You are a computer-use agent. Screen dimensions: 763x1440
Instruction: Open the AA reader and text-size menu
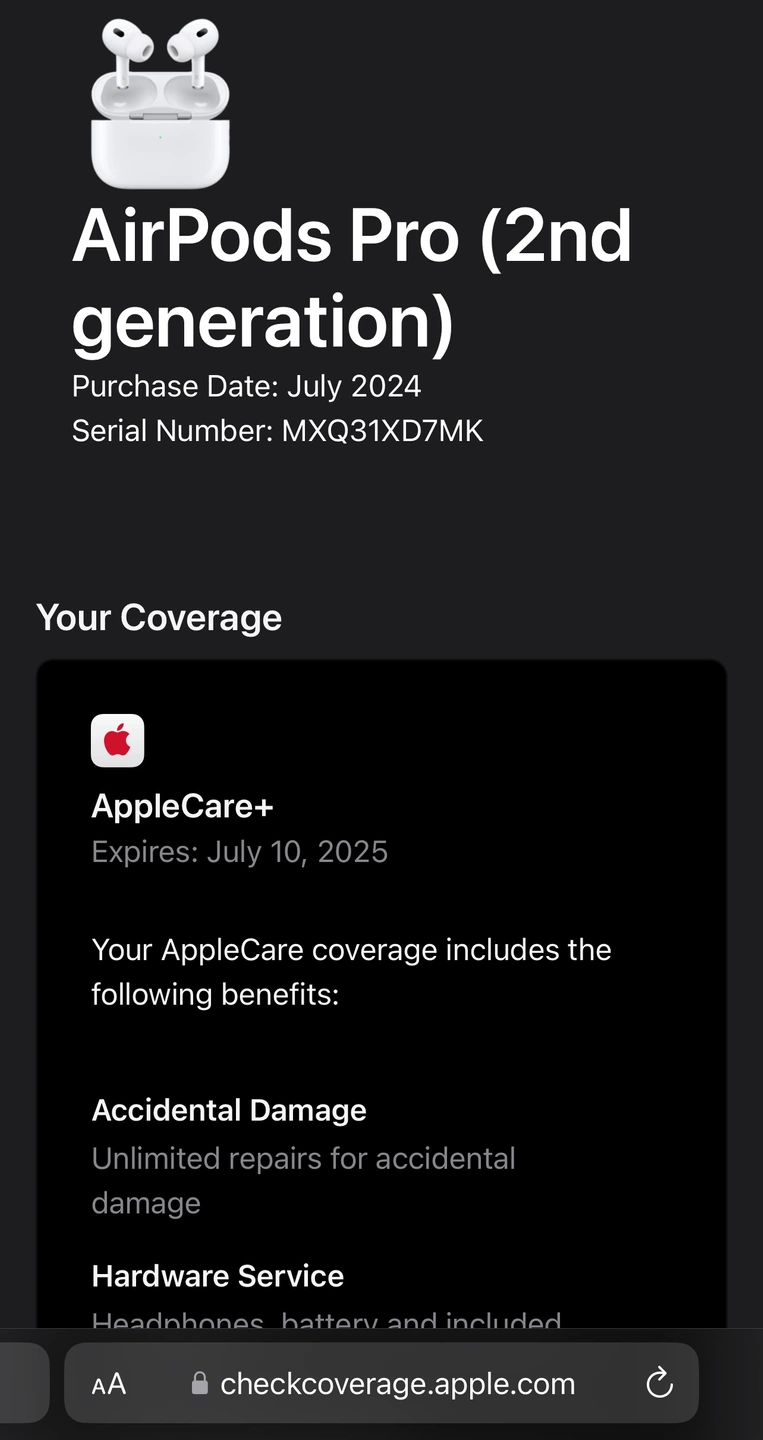[x=108, y=1384]
